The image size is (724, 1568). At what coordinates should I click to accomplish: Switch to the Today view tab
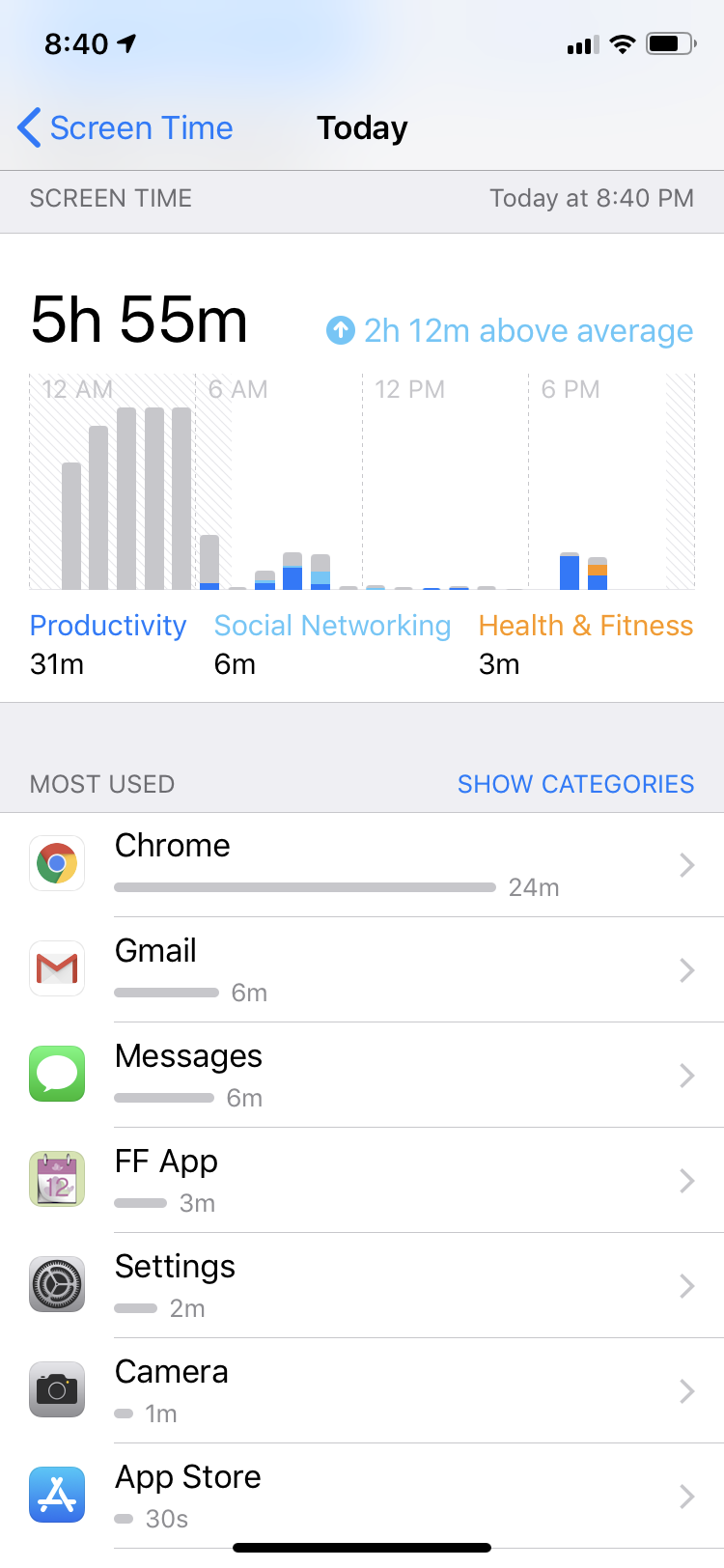pos(362,127)
